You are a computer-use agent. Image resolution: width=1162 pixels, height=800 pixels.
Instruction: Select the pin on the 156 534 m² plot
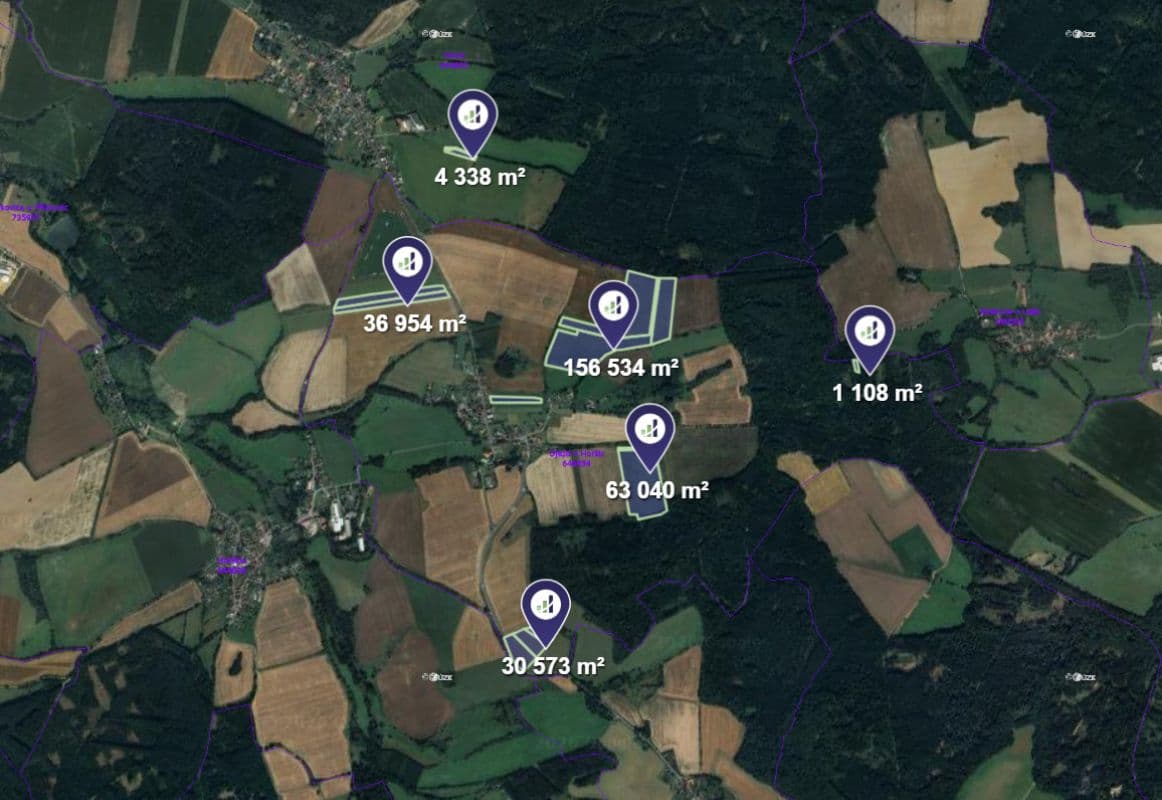[613, 309]
